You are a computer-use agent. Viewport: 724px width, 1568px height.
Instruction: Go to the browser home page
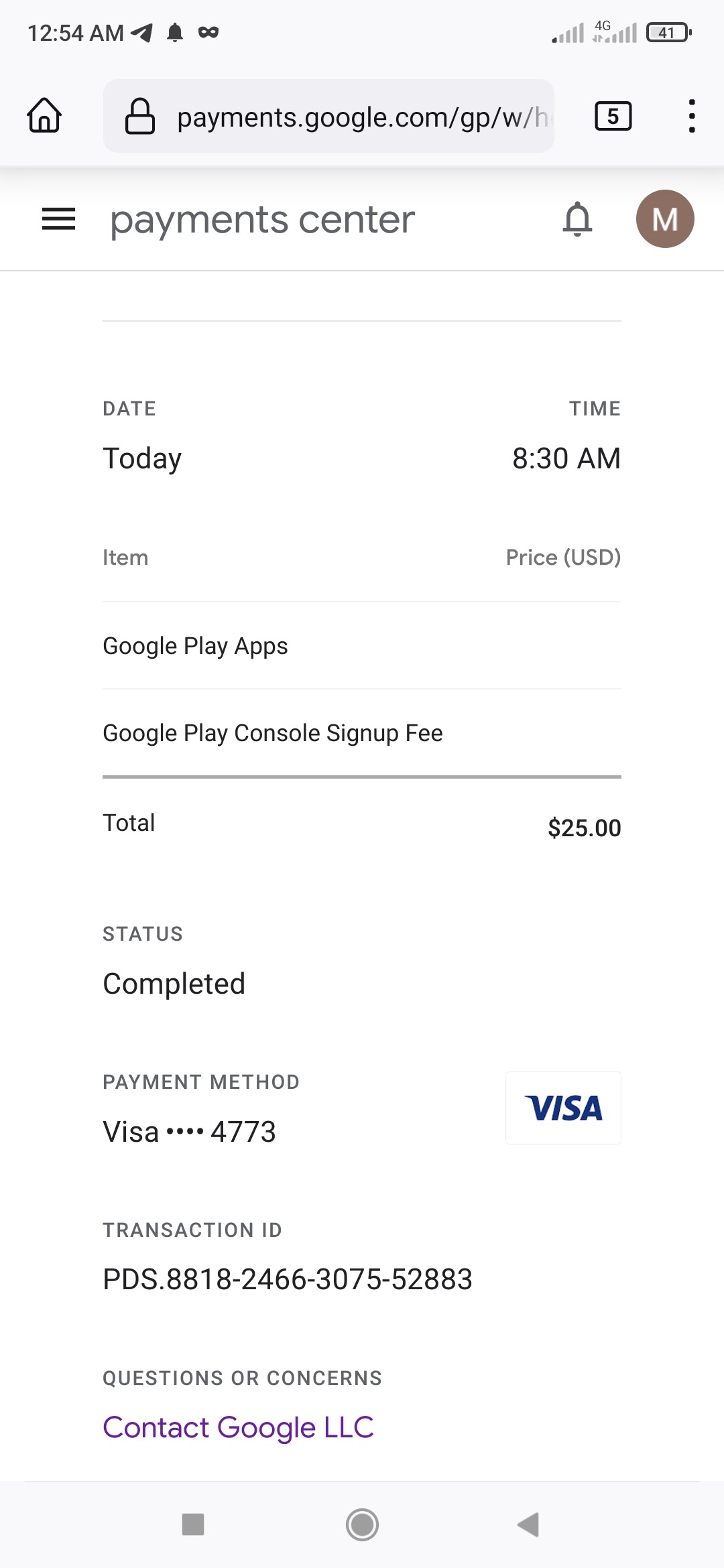[x=44, y=116]
